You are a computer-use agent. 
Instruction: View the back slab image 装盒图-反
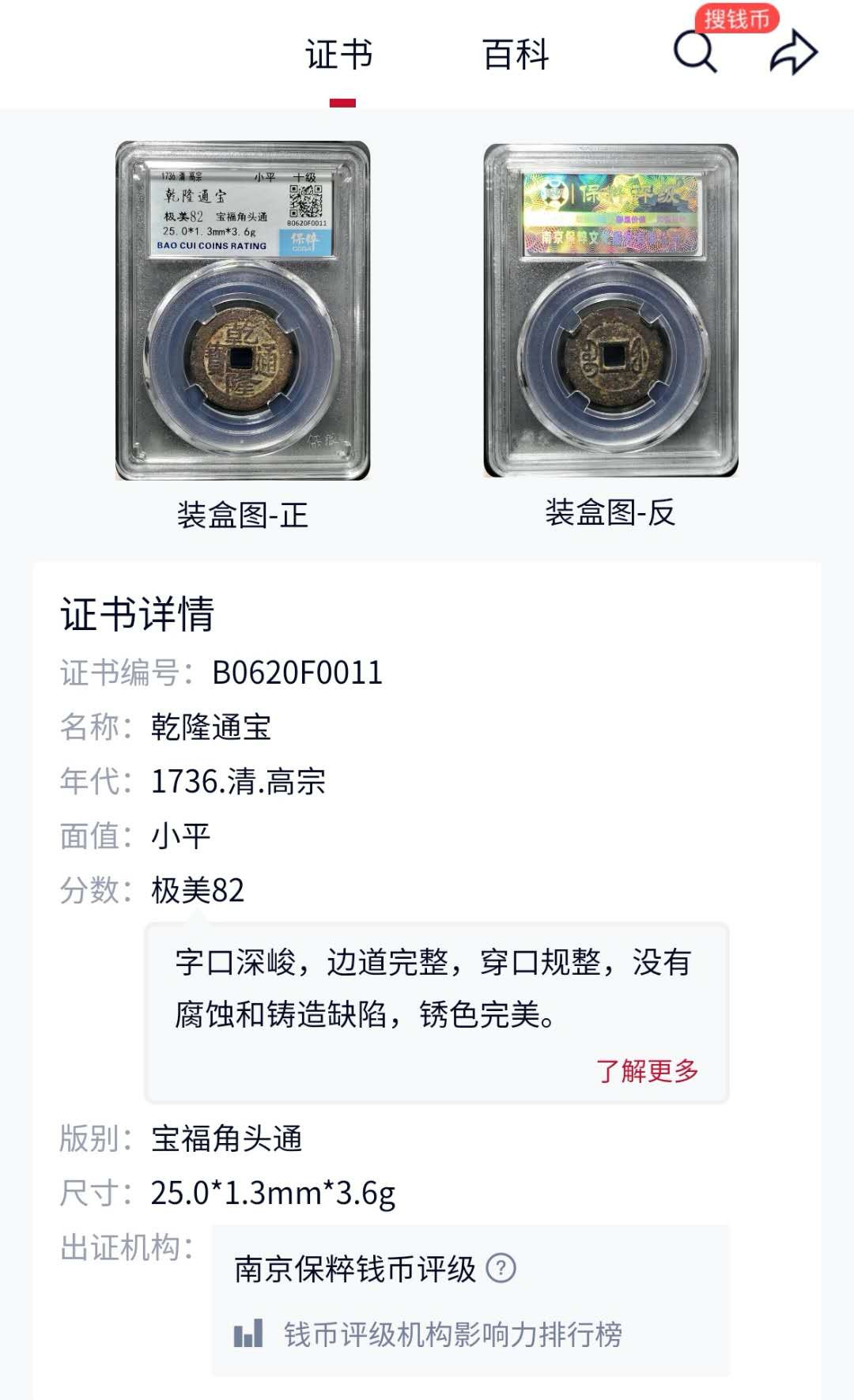pyautogui.click(x=610, y=311)
